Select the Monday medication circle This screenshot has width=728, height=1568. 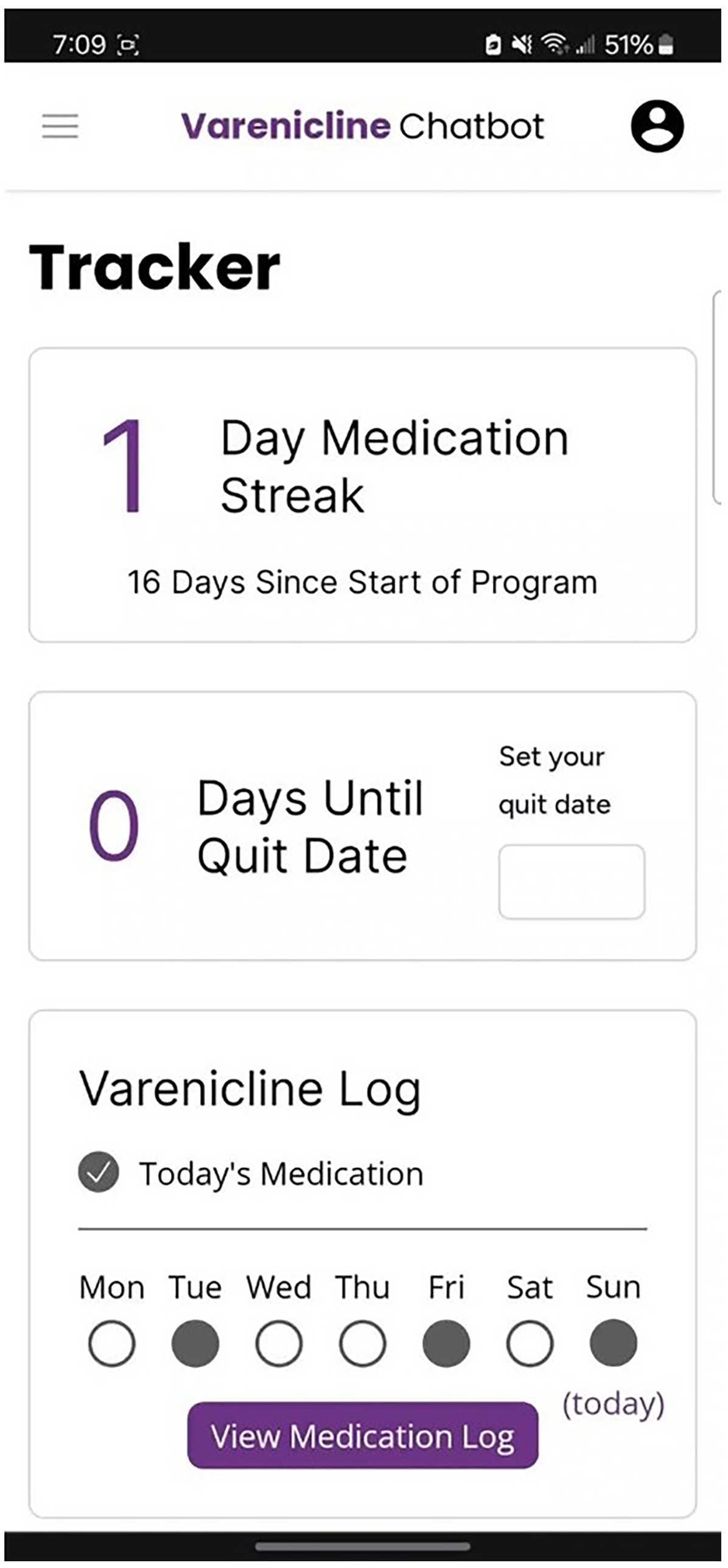[x=111, y=1343]
